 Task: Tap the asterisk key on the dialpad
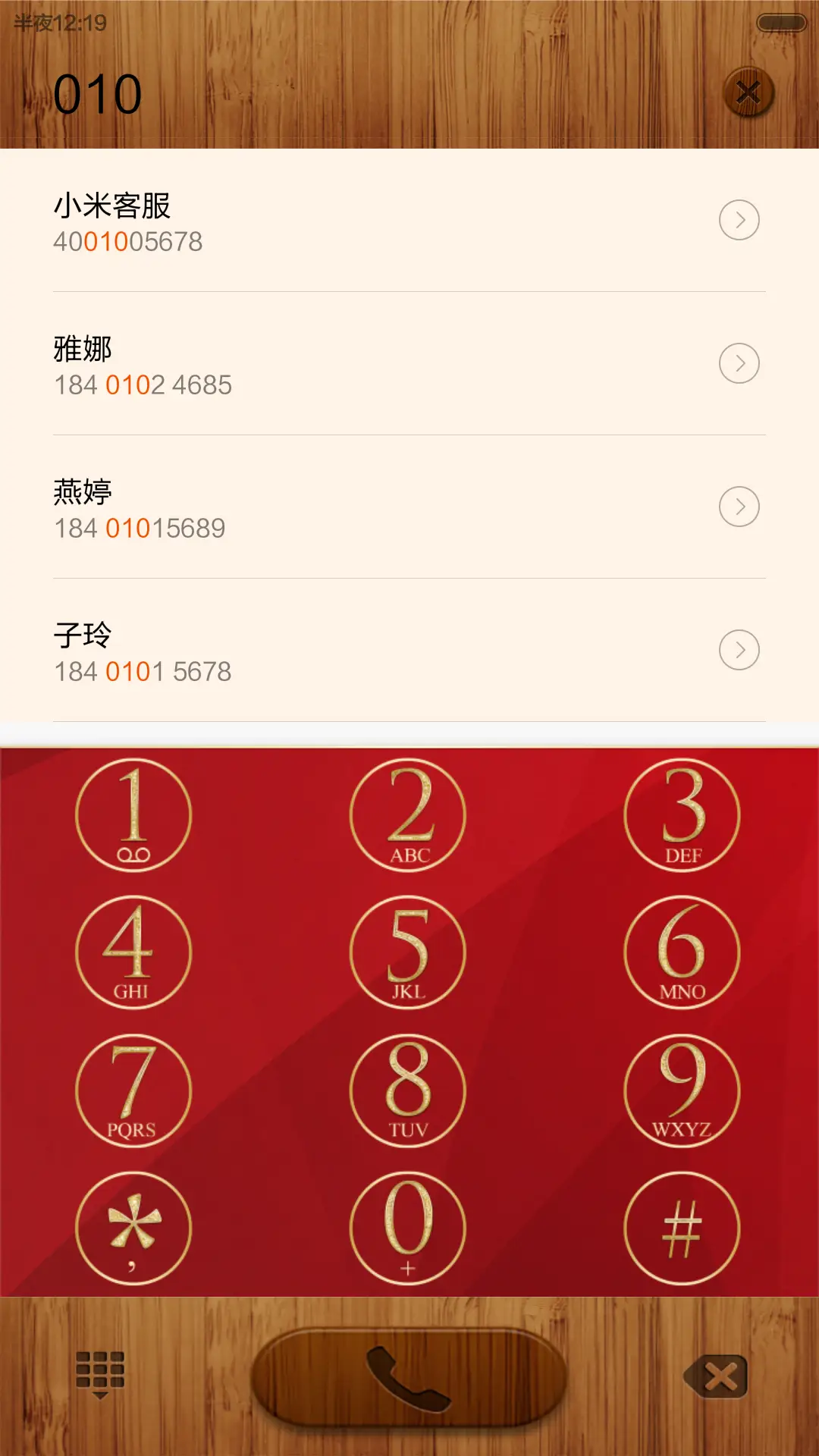click(x=133, y=1227)
